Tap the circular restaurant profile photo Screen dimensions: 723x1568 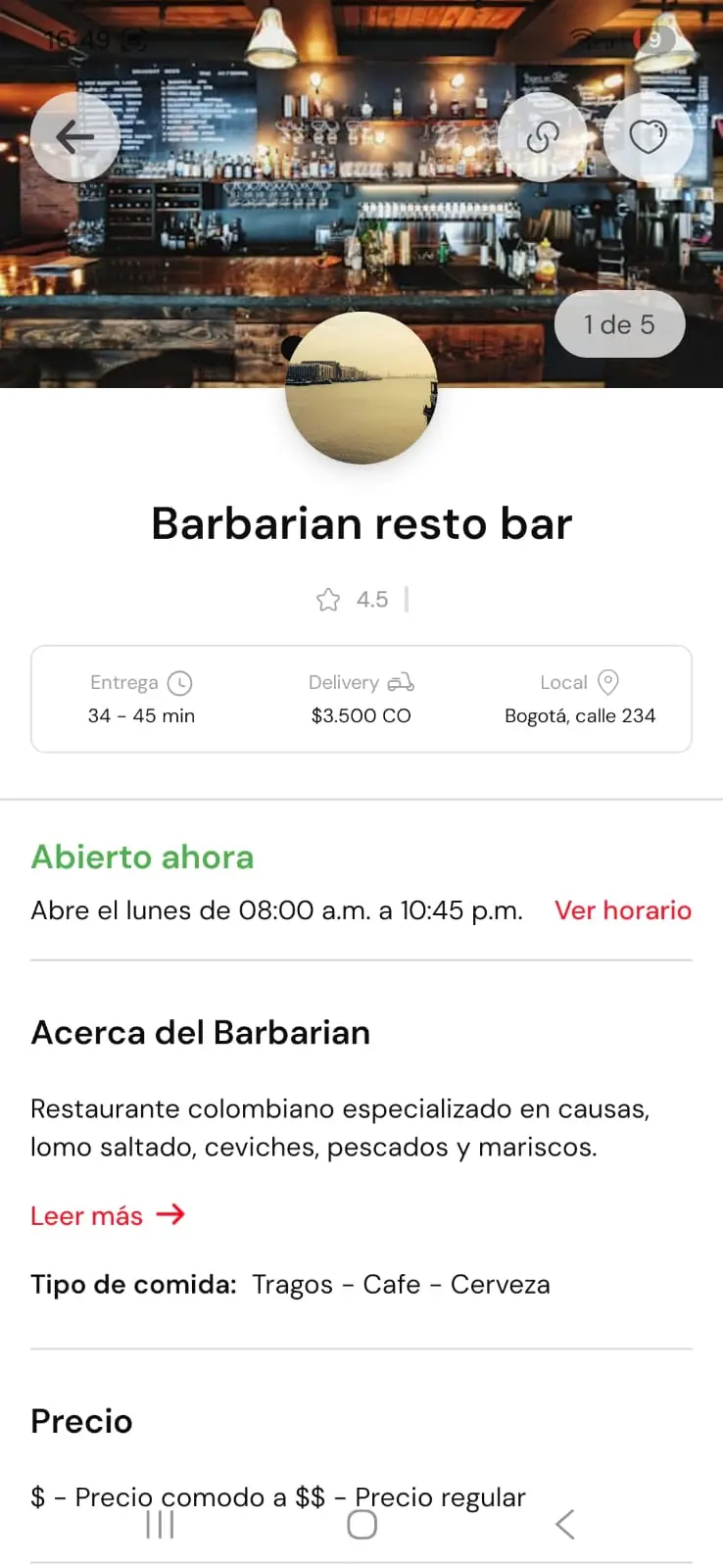point(361,389)
